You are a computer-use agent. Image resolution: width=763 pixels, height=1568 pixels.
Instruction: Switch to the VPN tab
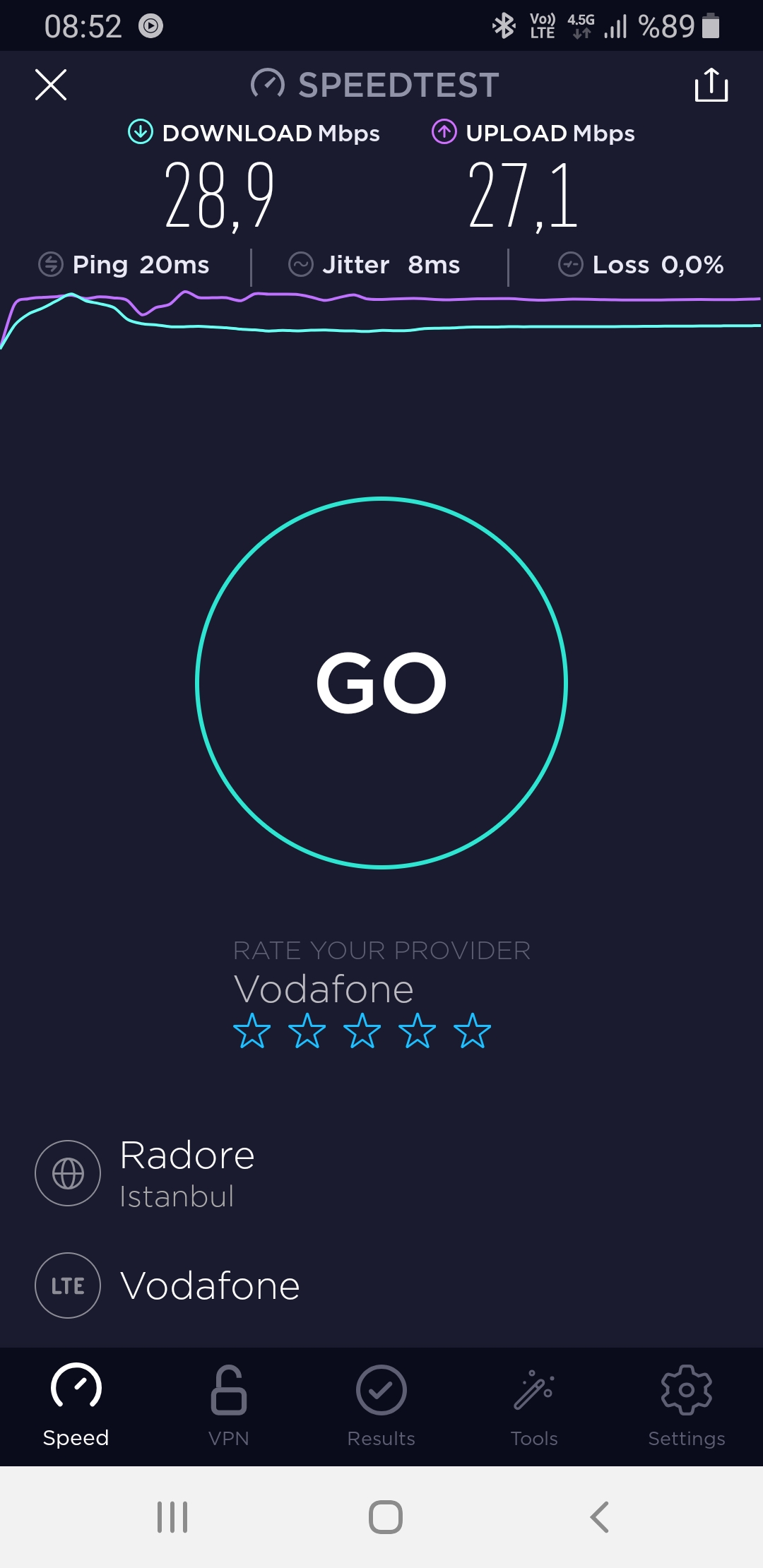(x=229, y=1406)
